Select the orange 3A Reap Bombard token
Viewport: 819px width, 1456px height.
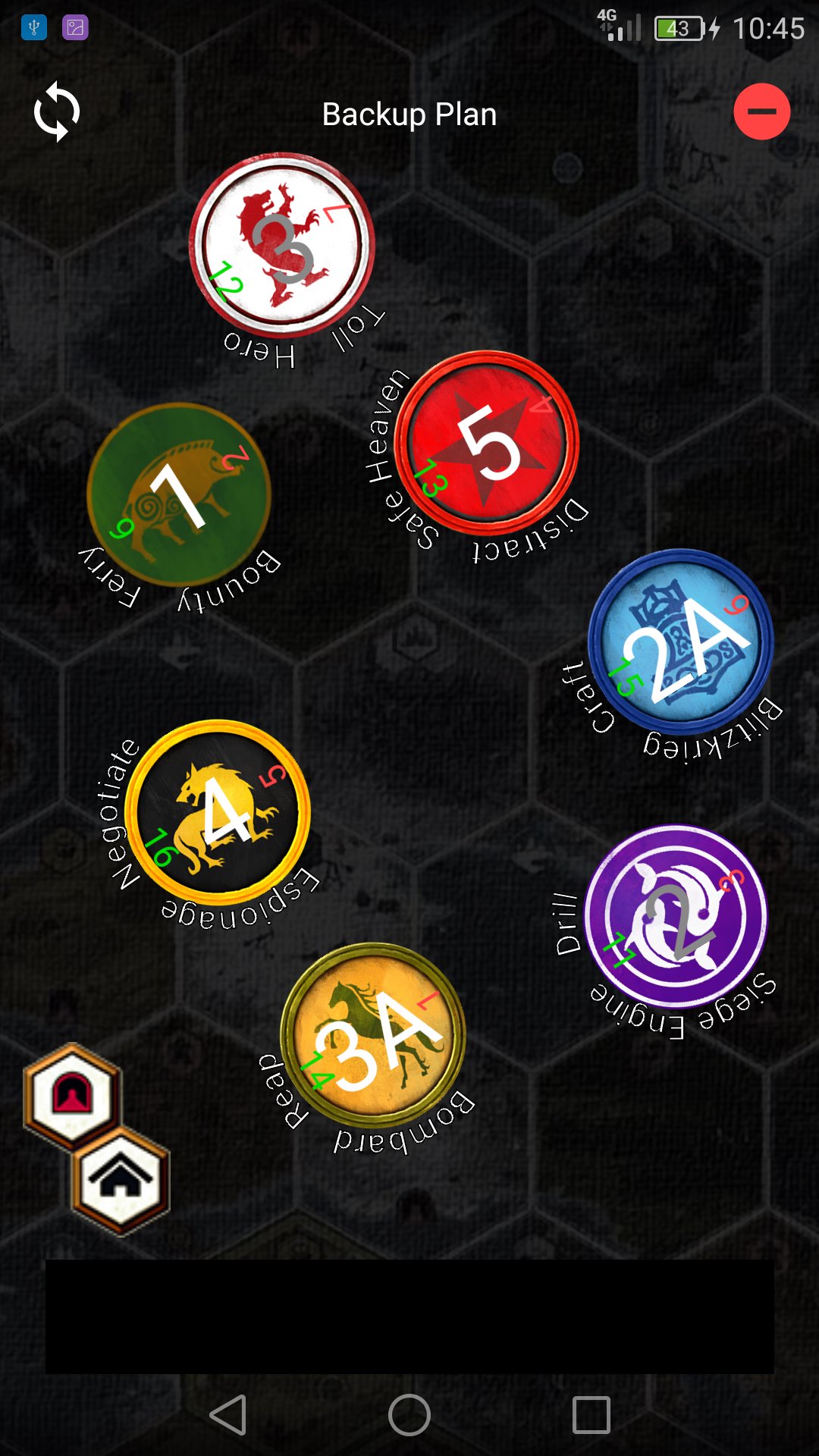coord(373,1034)
